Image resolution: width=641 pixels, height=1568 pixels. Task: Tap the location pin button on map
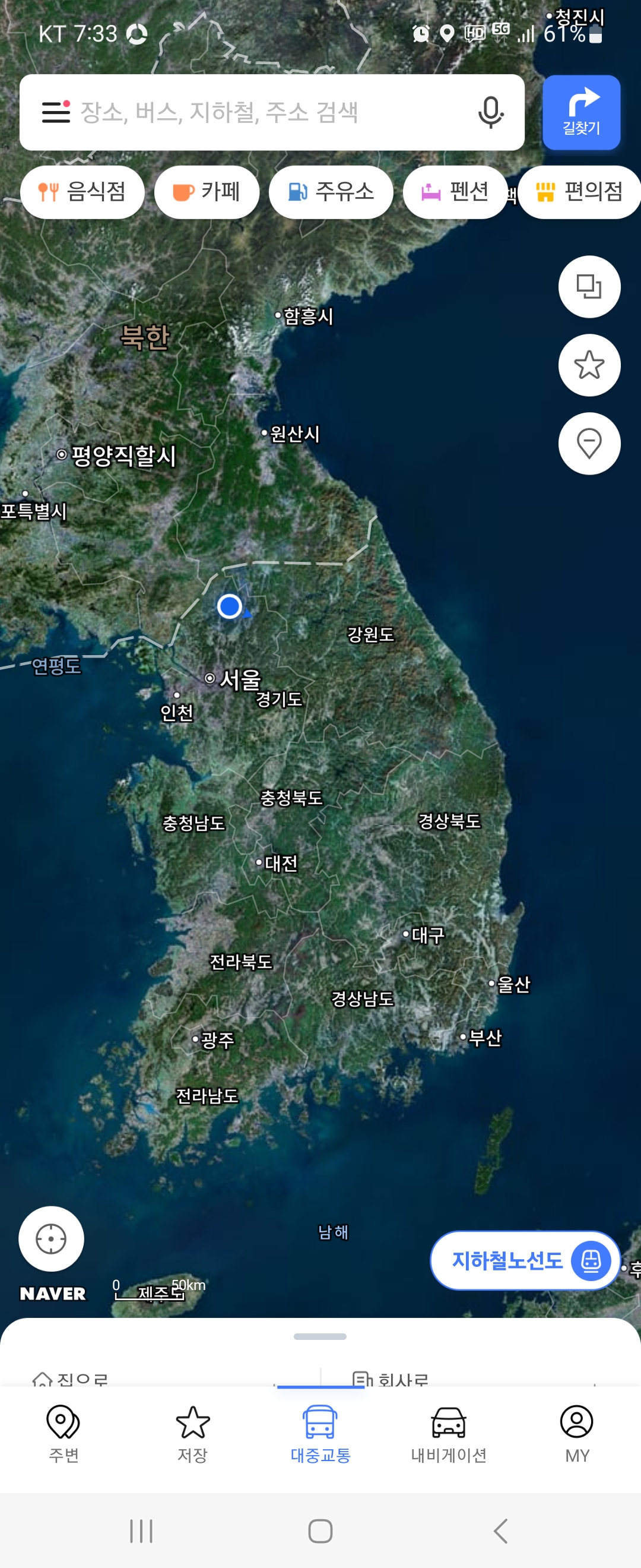point(589,443)
